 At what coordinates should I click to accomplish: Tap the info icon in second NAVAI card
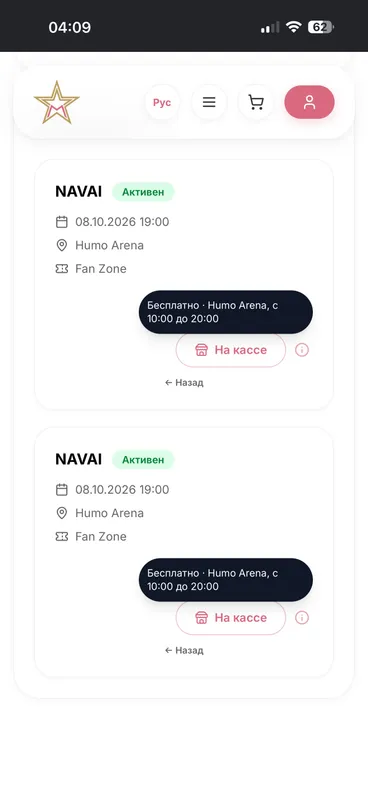(x=302, y=618)
